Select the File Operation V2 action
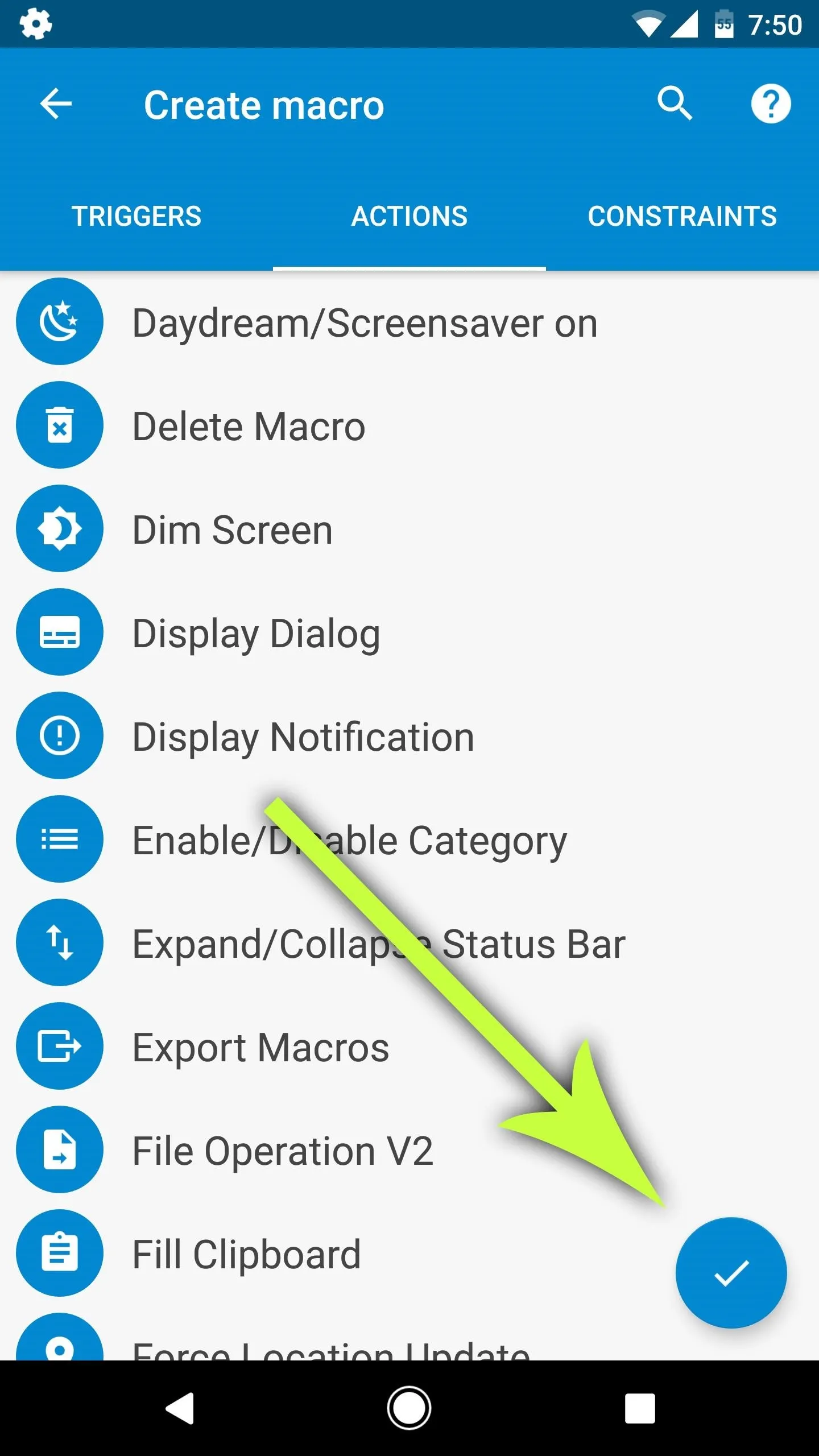 pos(409,1150)
